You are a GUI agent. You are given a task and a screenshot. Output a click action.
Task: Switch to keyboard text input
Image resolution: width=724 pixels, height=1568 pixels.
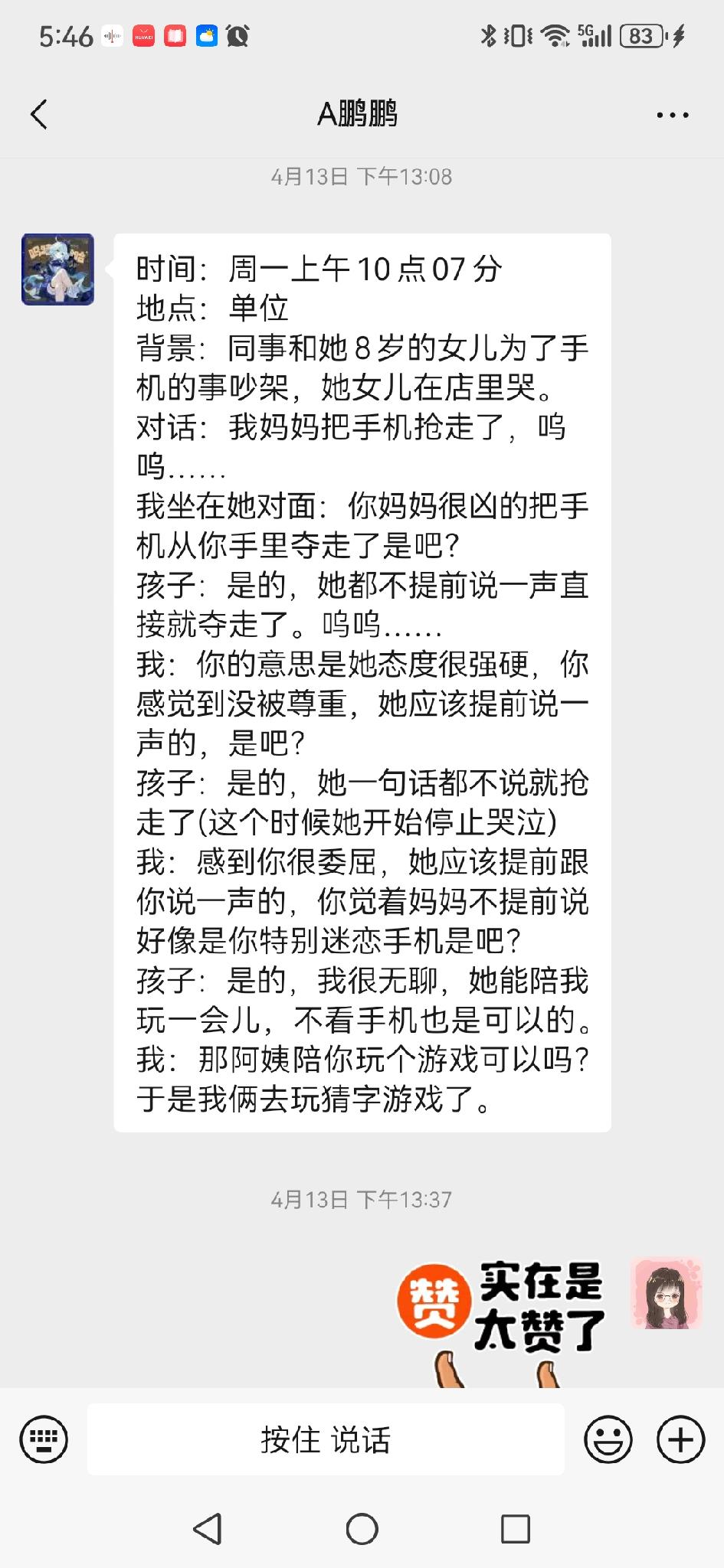44,1440
